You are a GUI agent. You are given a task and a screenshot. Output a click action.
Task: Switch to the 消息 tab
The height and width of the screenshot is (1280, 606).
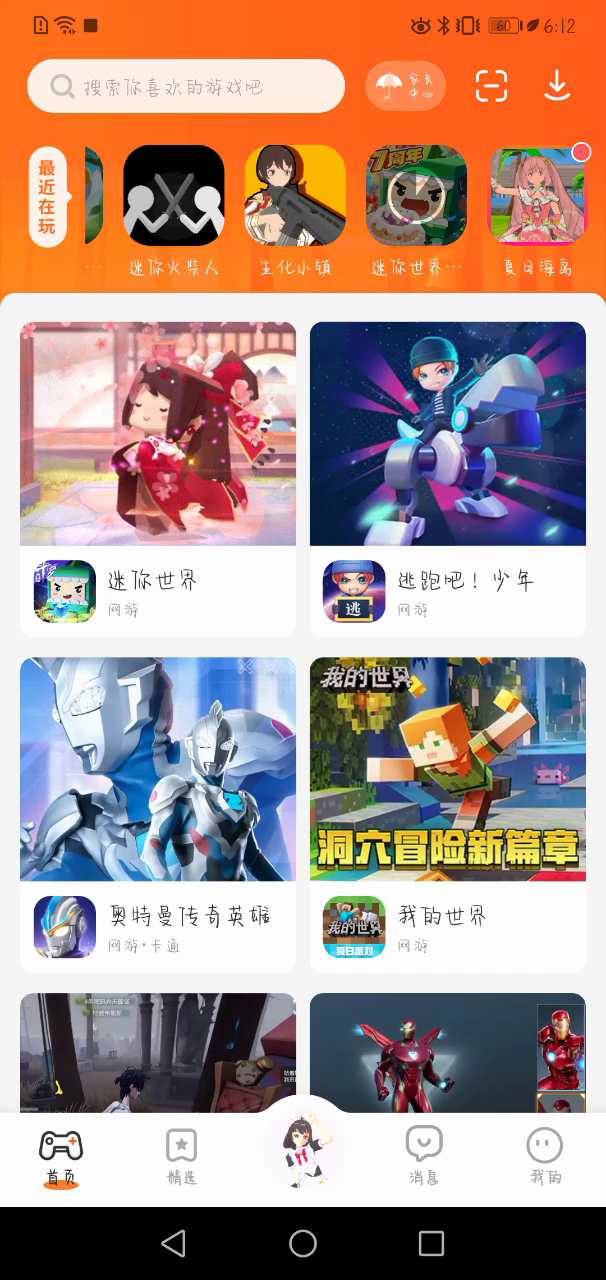pyautogui.click(x=424, y=1157)
